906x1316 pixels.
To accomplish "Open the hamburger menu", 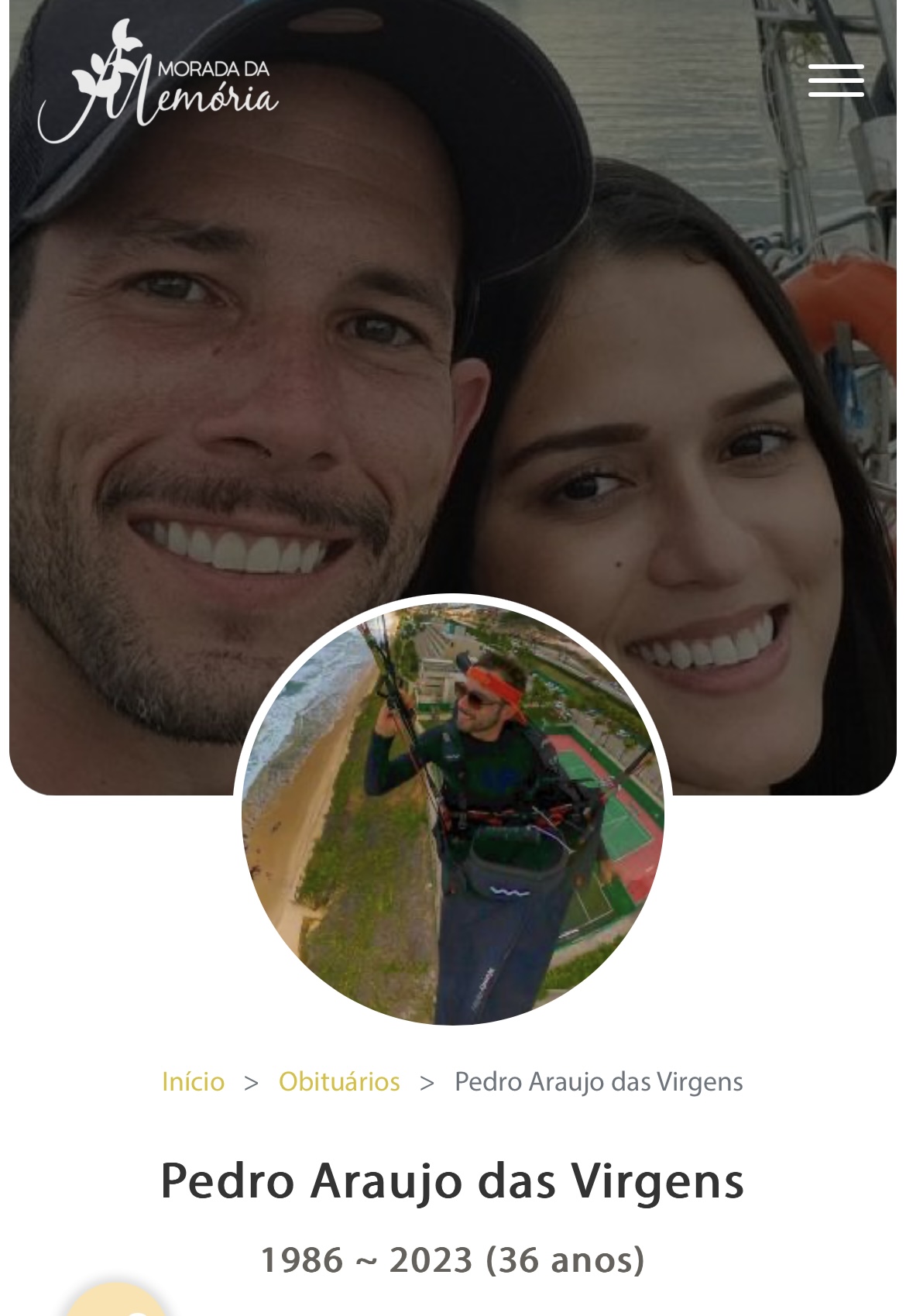I will 836,81.
